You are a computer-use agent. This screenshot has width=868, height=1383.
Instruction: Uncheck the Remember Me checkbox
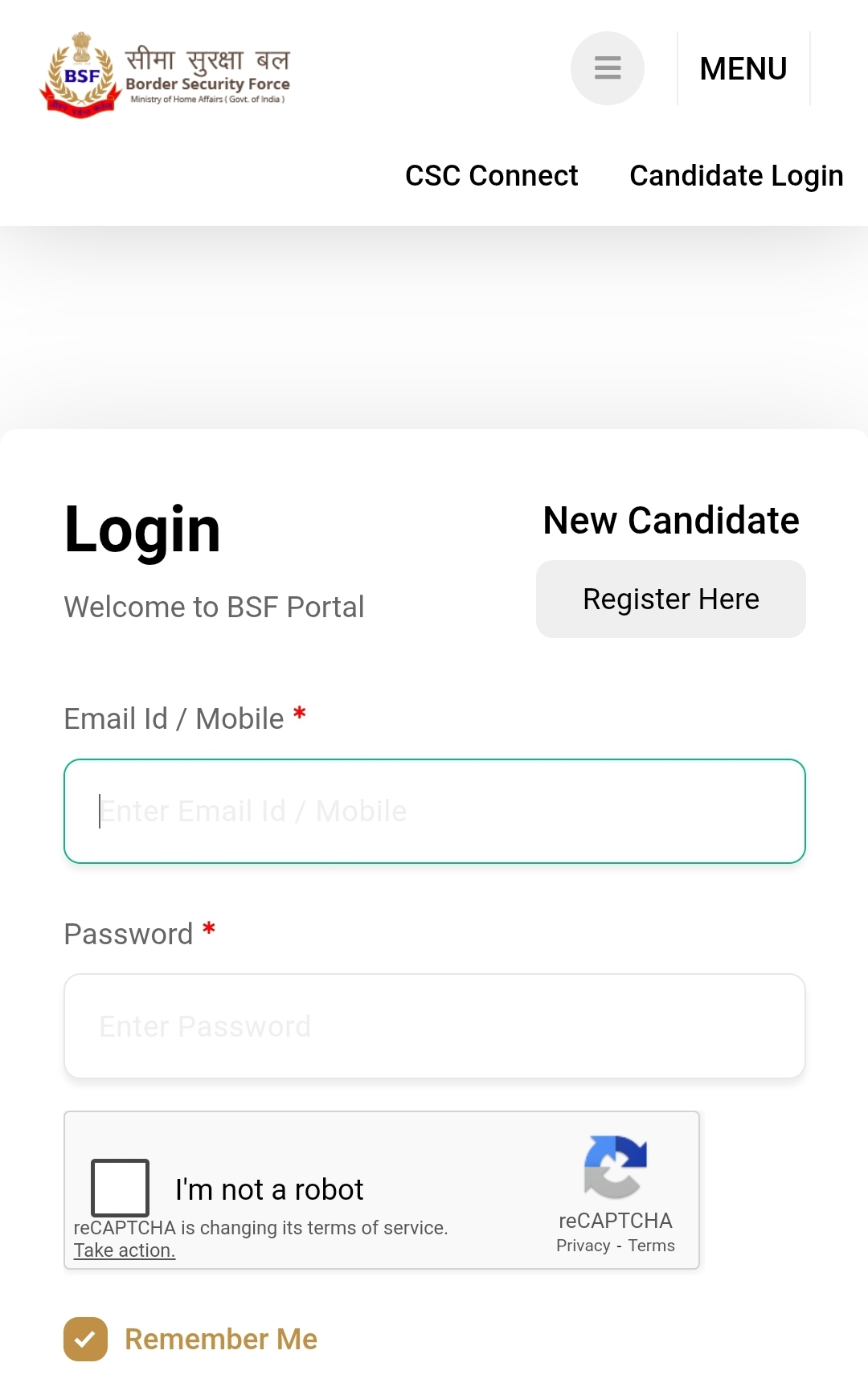click(x=85, y=1339)
